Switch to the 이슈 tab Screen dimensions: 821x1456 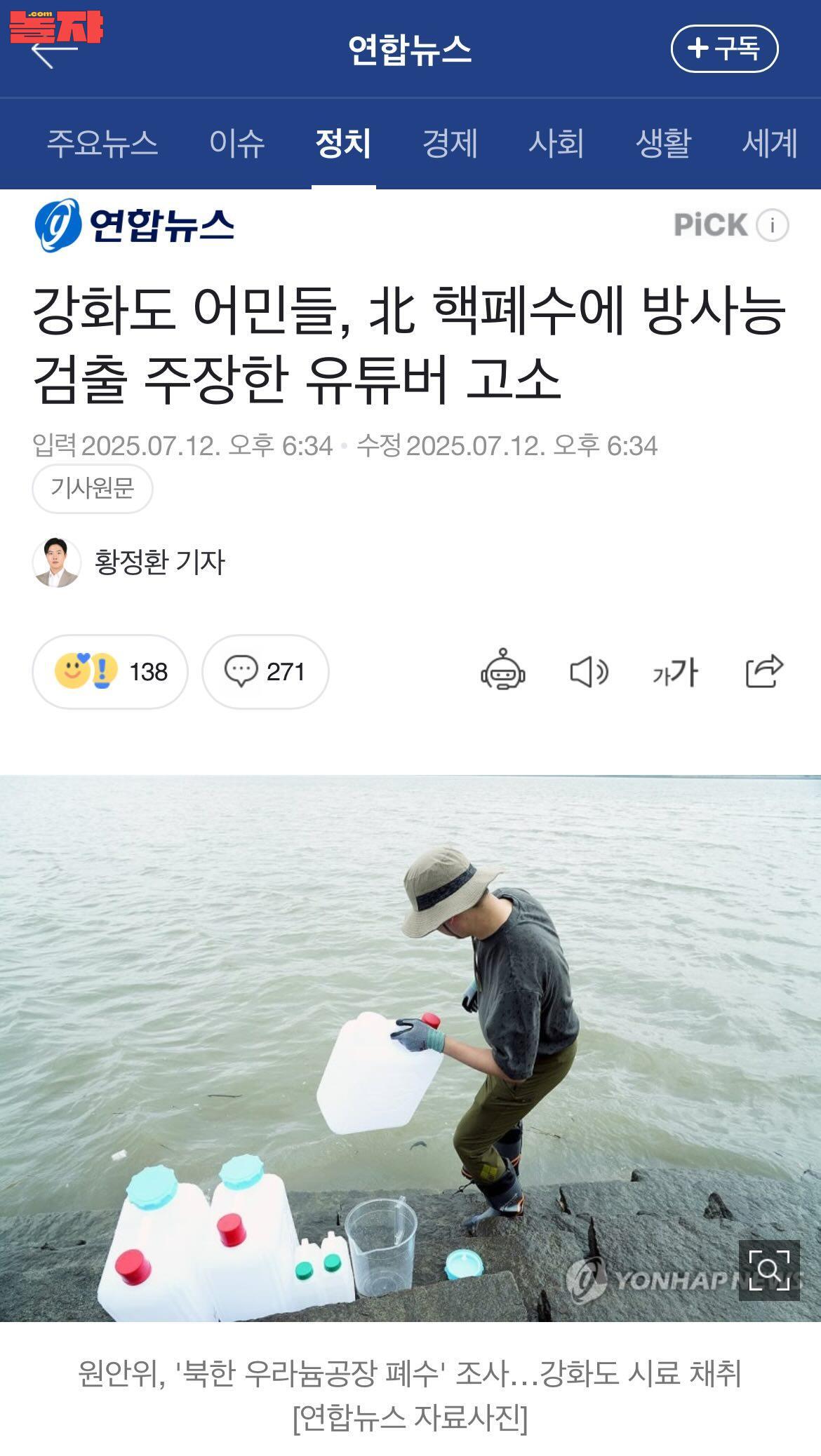pos(236,144)
